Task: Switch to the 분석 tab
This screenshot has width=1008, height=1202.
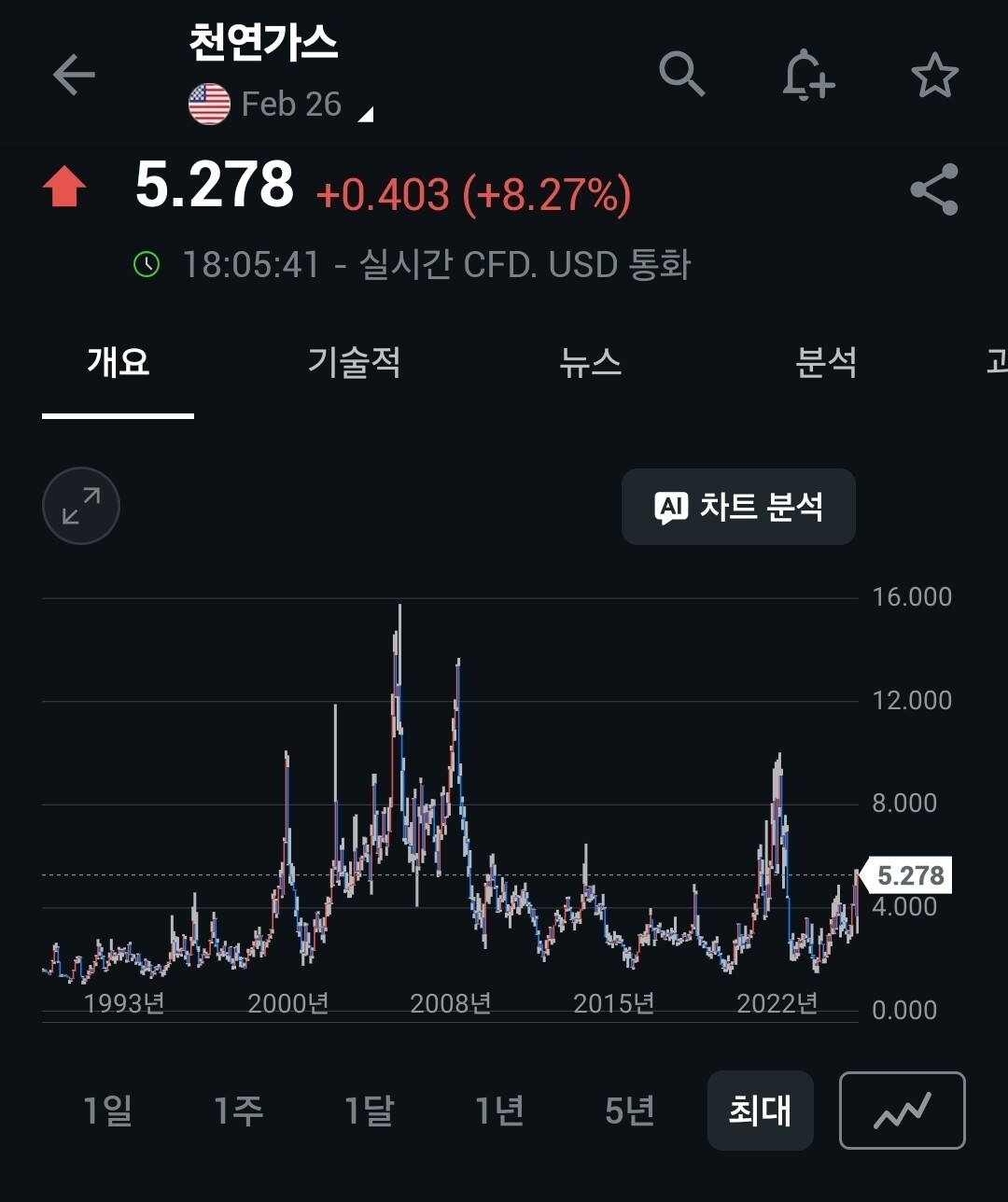Action: click(x=826, y=362)
